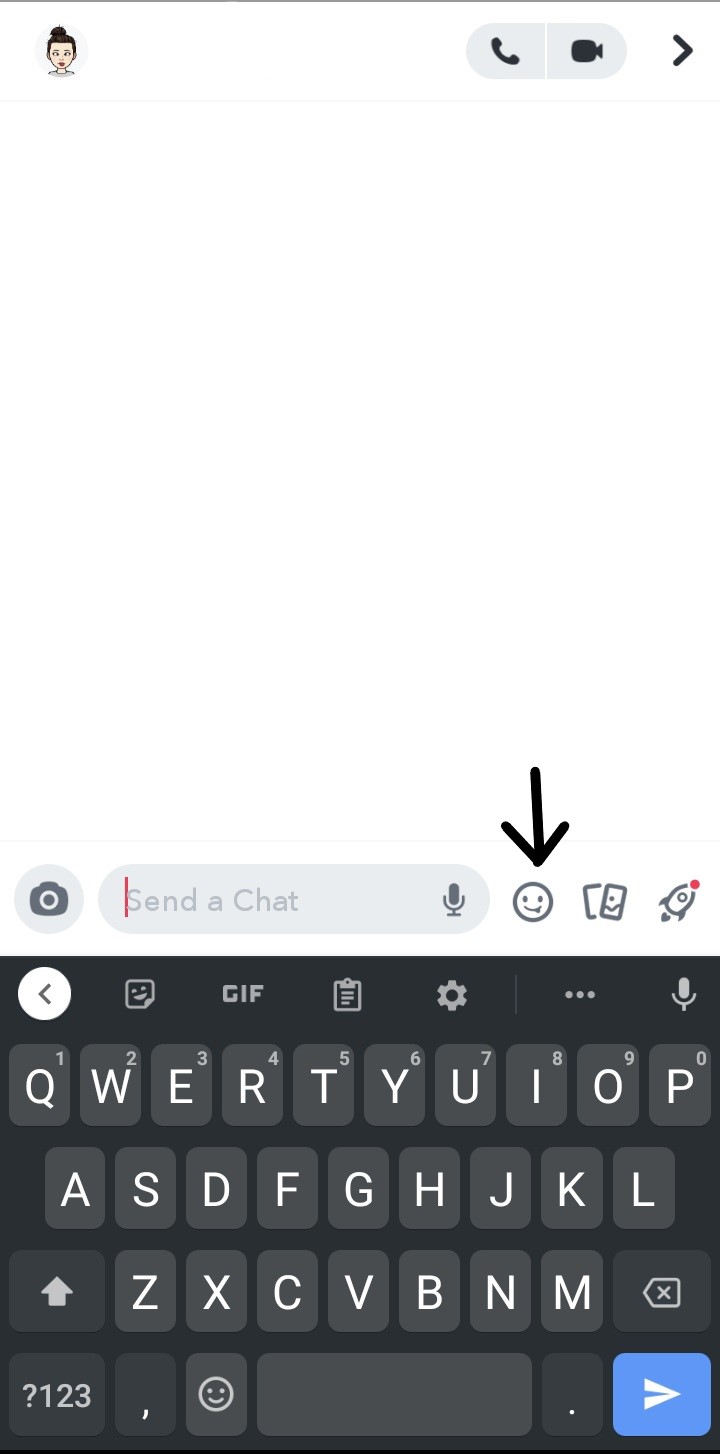Open the GIF keyboard panel
This screenshot has height=1454, width=720.
tap(242, 994)
